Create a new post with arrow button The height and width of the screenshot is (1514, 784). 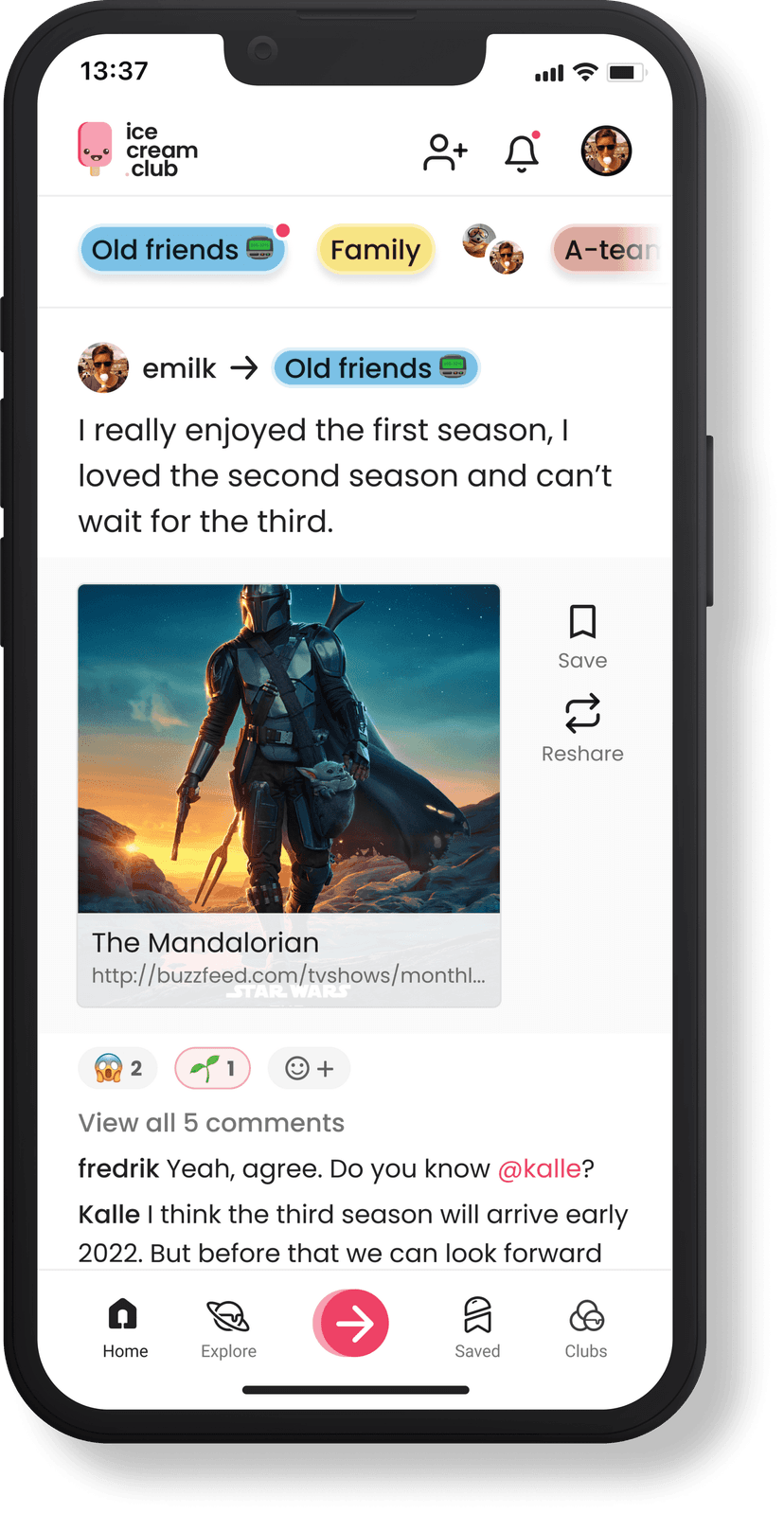click(x=354, y=1324)
